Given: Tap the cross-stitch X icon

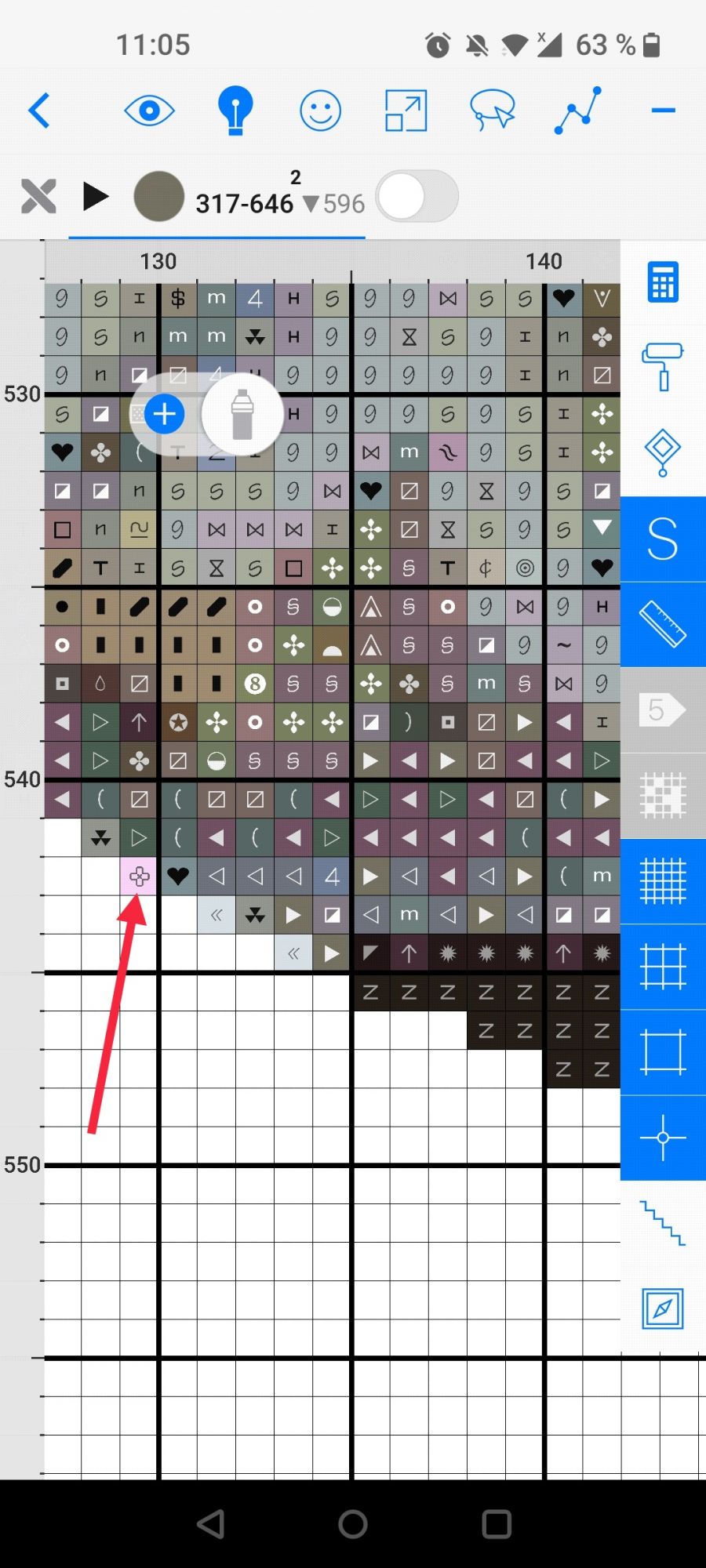Looking at the screenshot, I should [x=38, y=196].
